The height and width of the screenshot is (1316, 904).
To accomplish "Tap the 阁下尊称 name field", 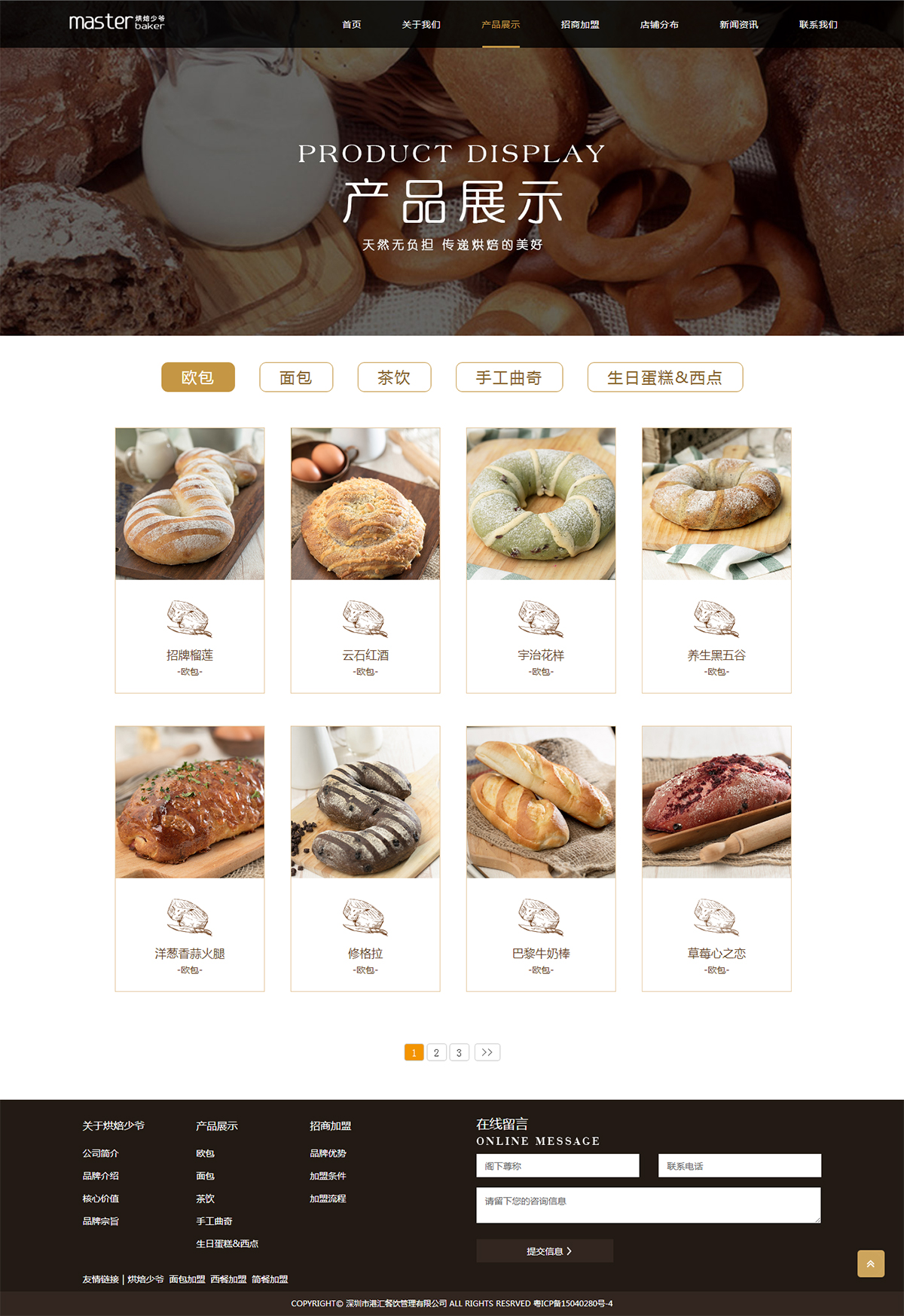I will click(x=557, y=1166).
